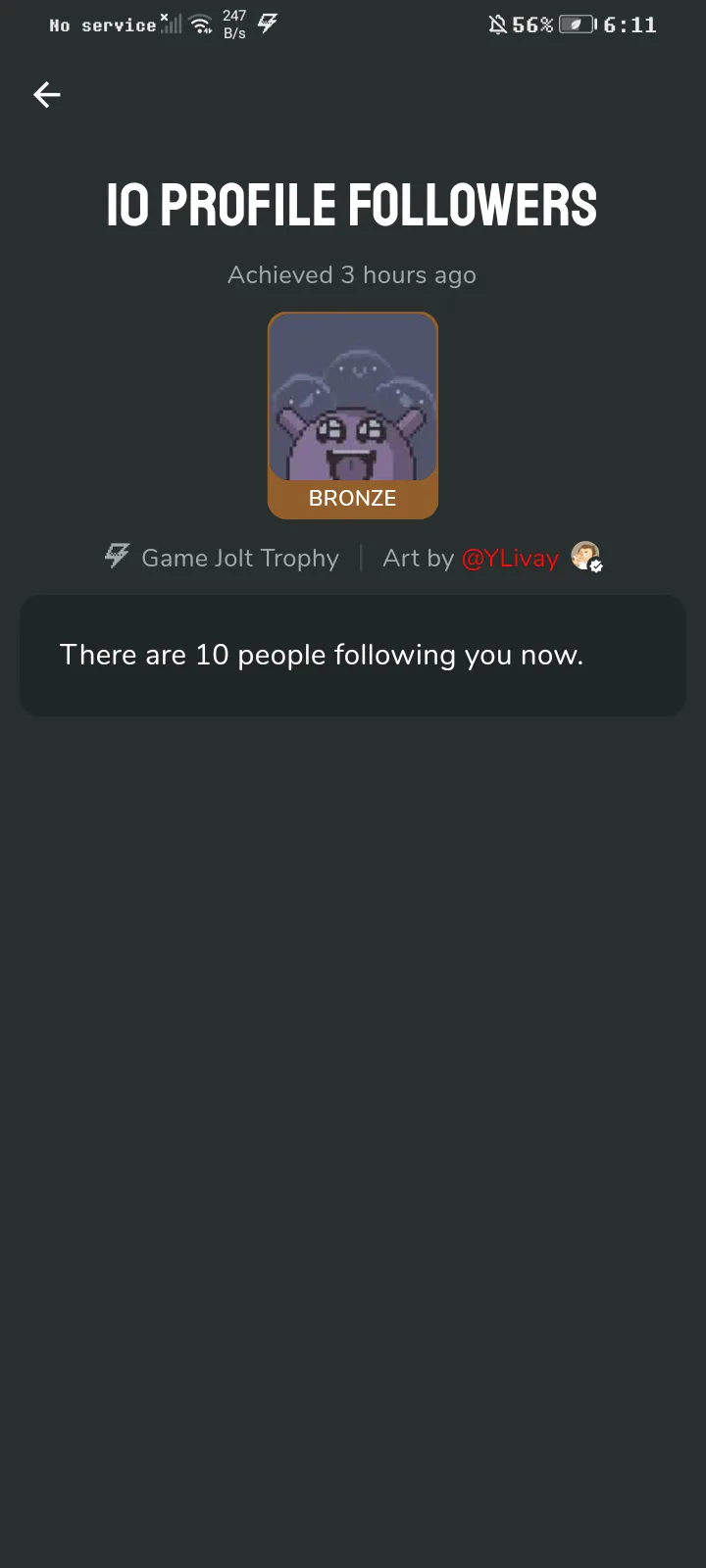Go back using the arrow icon
Image resolution: width=706 pixels, height=1568 pixels.
click(47, 95)
